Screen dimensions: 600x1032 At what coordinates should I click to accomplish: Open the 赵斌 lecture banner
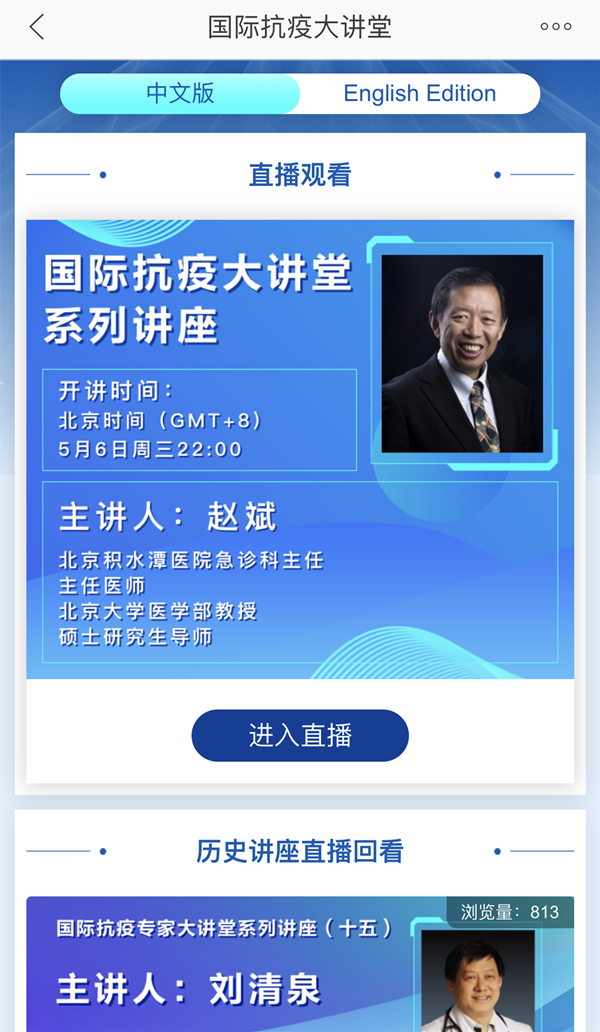[300, 448]
